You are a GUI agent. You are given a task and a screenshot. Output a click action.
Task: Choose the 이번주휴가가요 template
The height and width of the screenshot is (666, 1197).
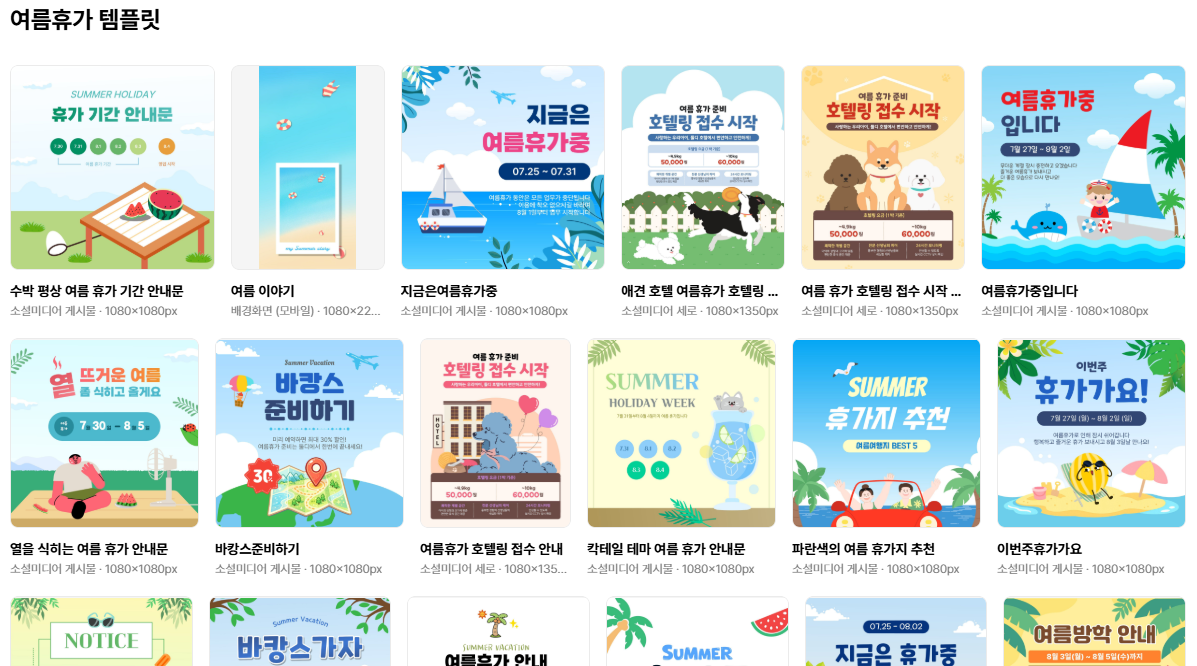click(1092, 433)
